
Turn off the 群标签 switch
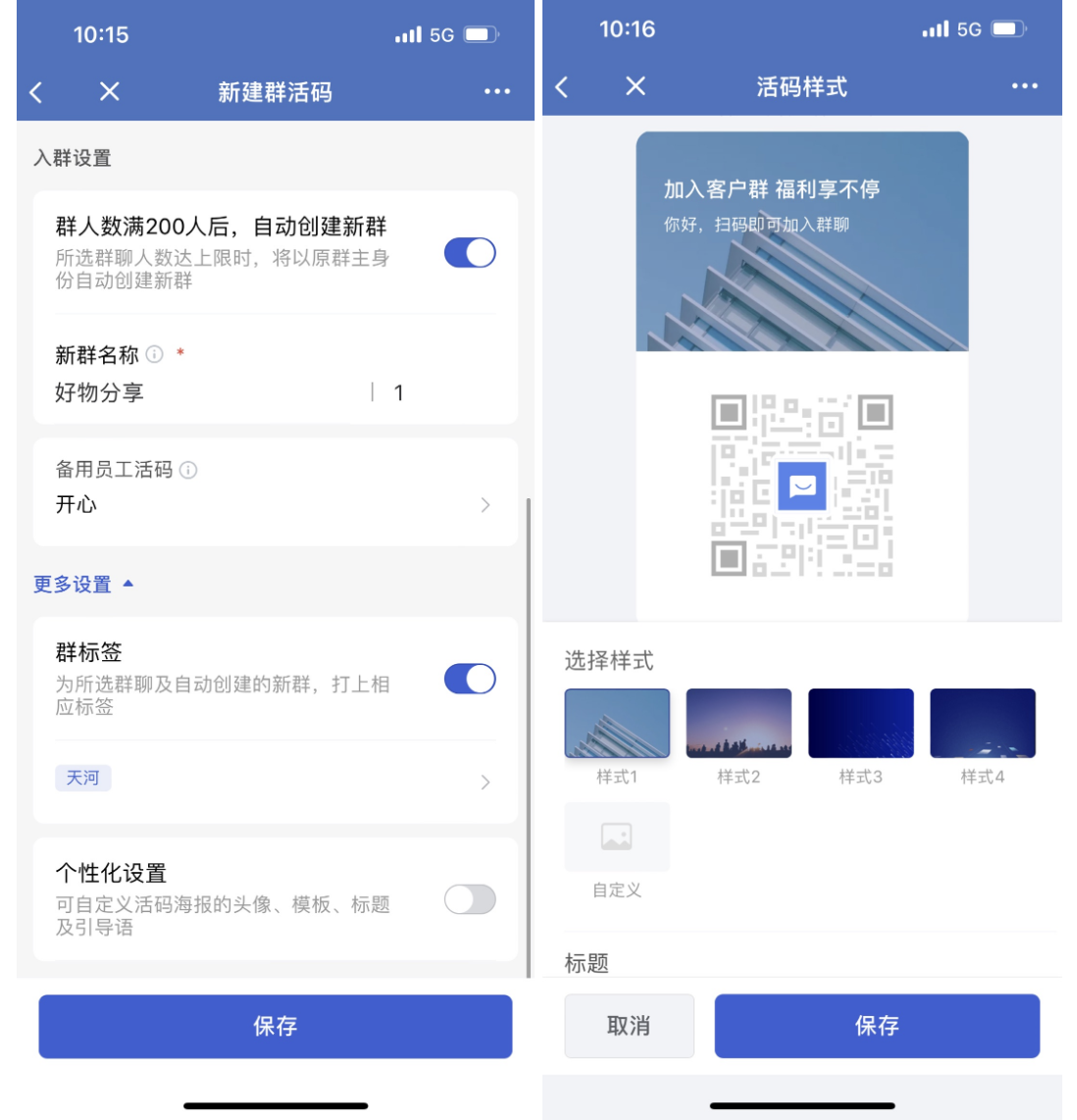pos(470,679)
